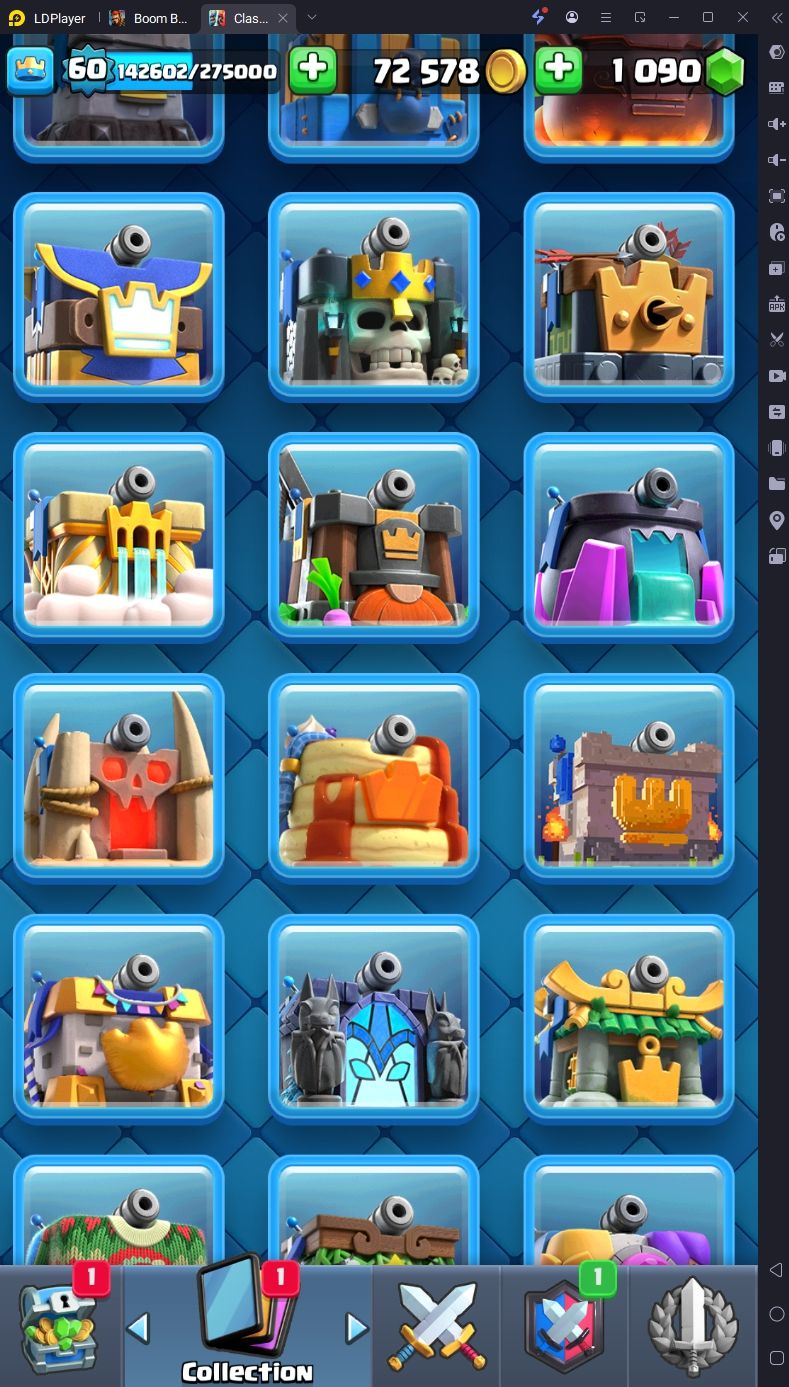789x1387 pixels.
Task: Select the red skull bone tower skin
Action: (x=118, y=778)
